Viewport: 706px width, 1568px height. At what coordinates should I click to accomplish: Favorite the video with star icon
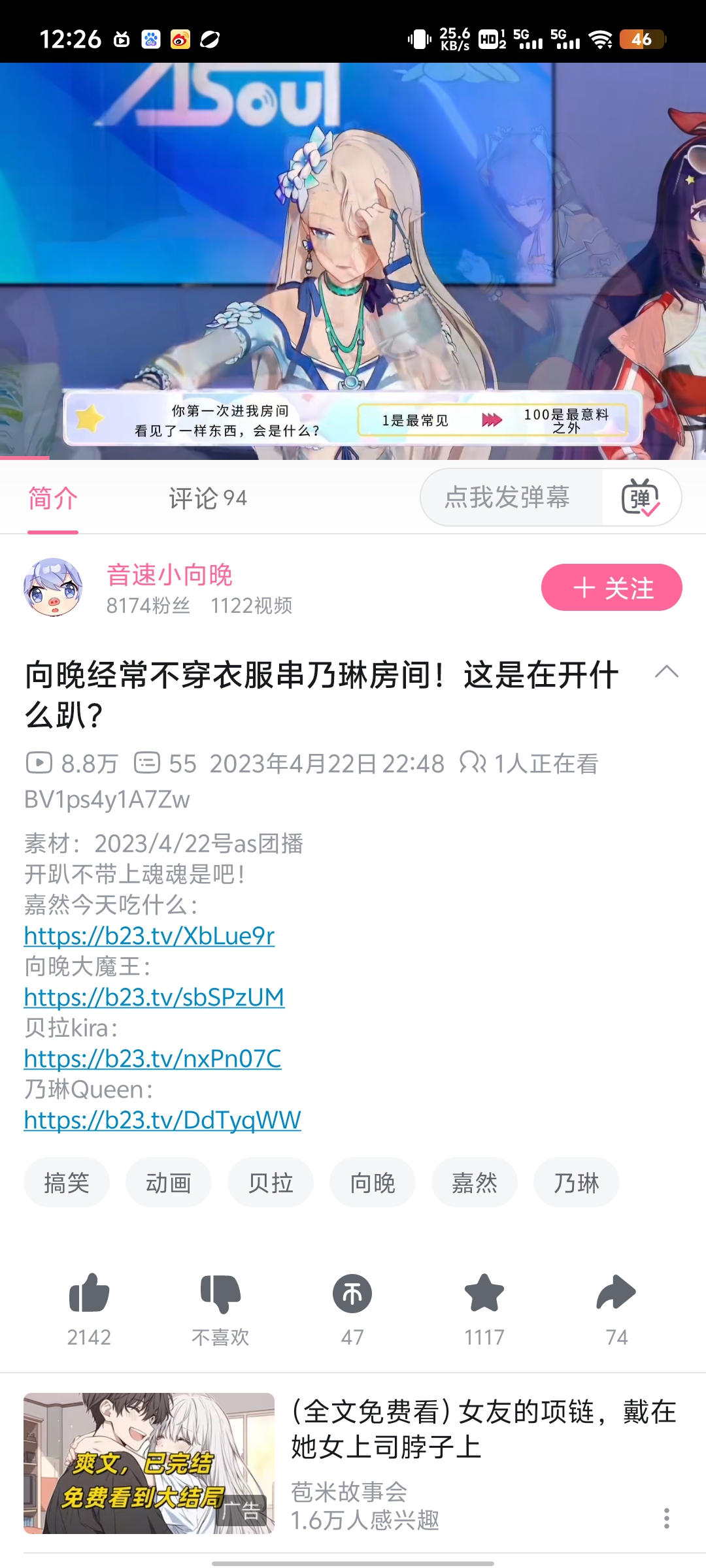[484, 1294]
